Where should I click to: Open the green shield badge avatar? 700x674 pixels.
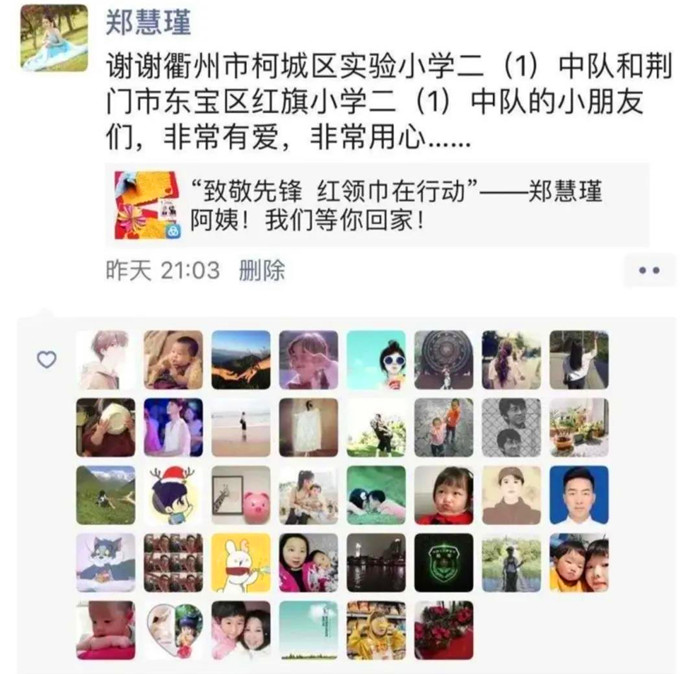(x=444, y=562)
